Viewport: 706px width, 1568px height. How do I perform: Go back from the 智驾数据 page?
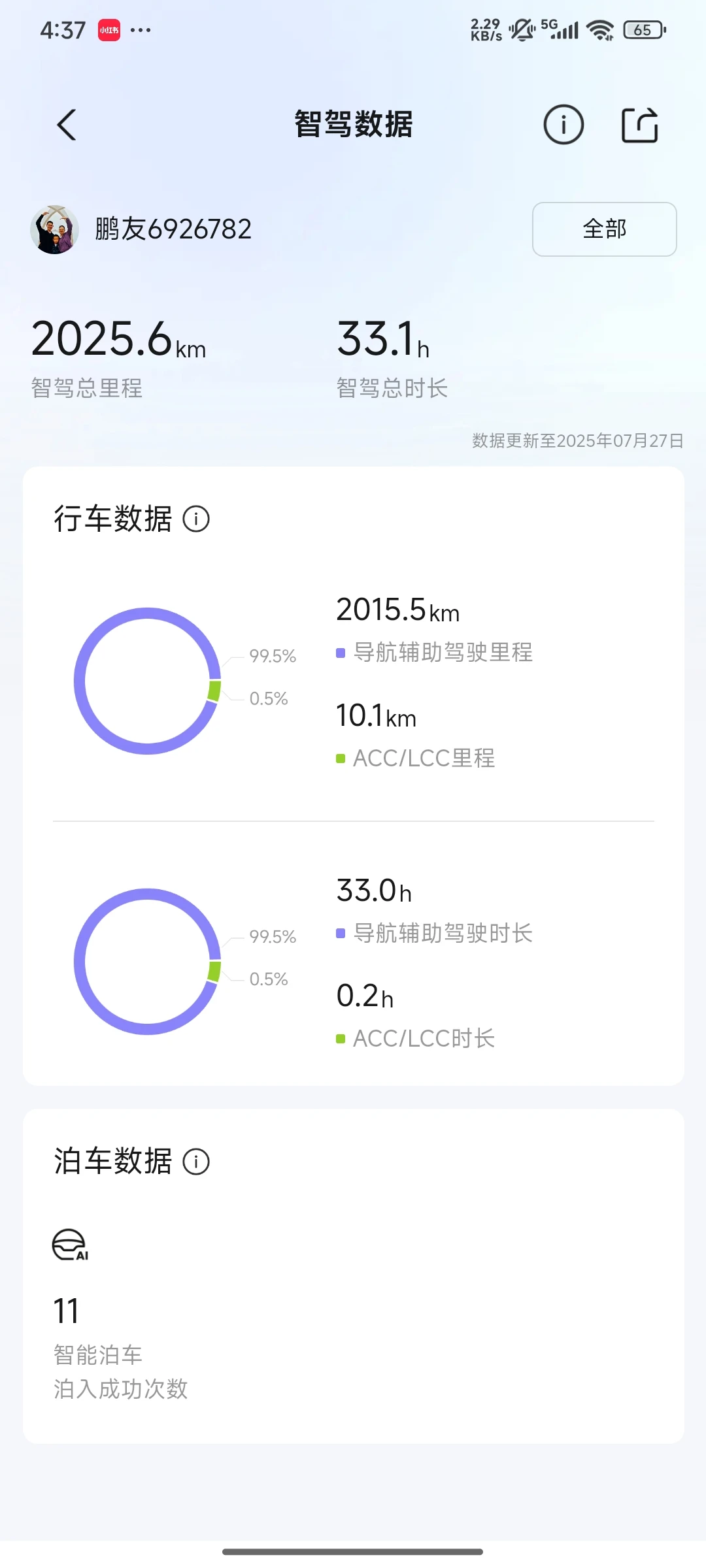click(67, 125)
